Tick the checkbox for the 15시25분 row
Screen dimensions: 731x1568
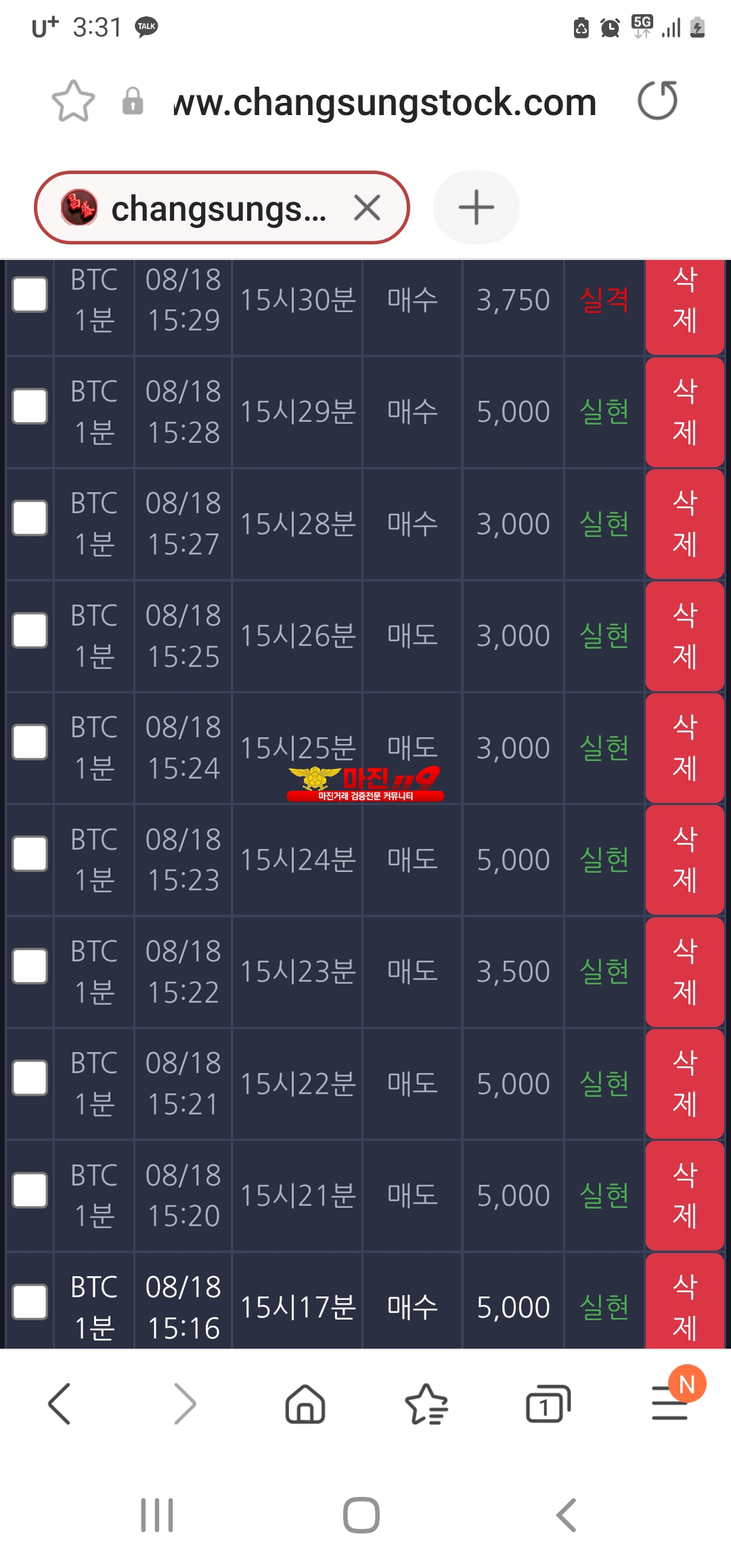30,742
